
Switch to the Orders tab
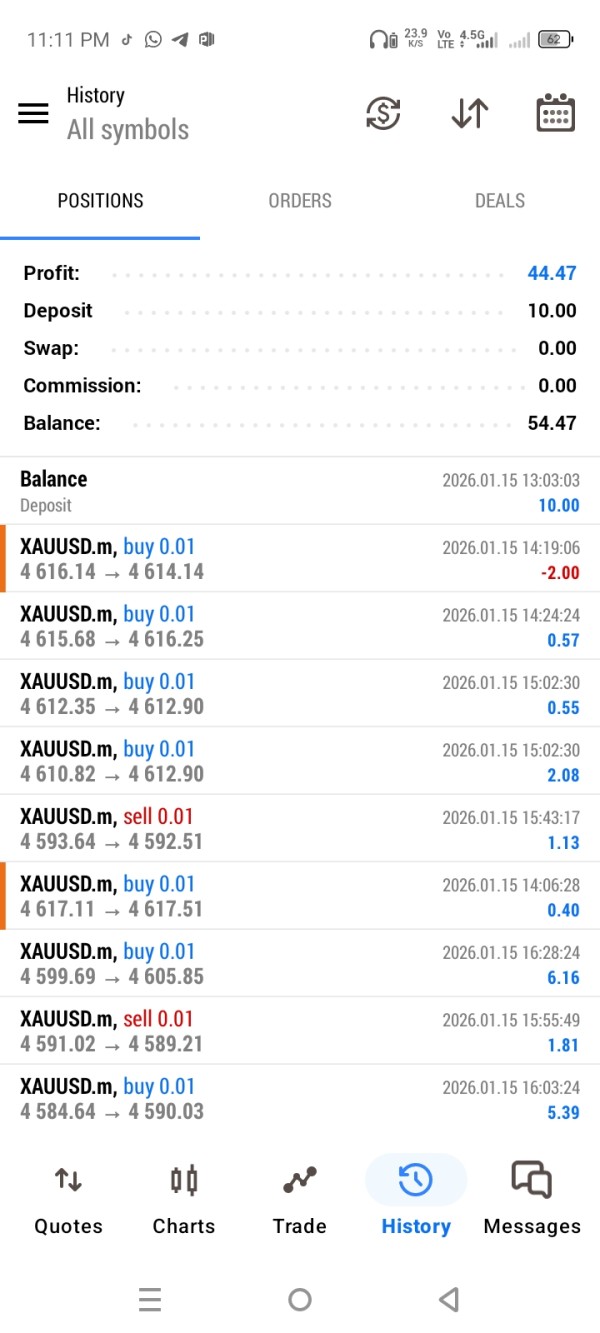point(300,201)
